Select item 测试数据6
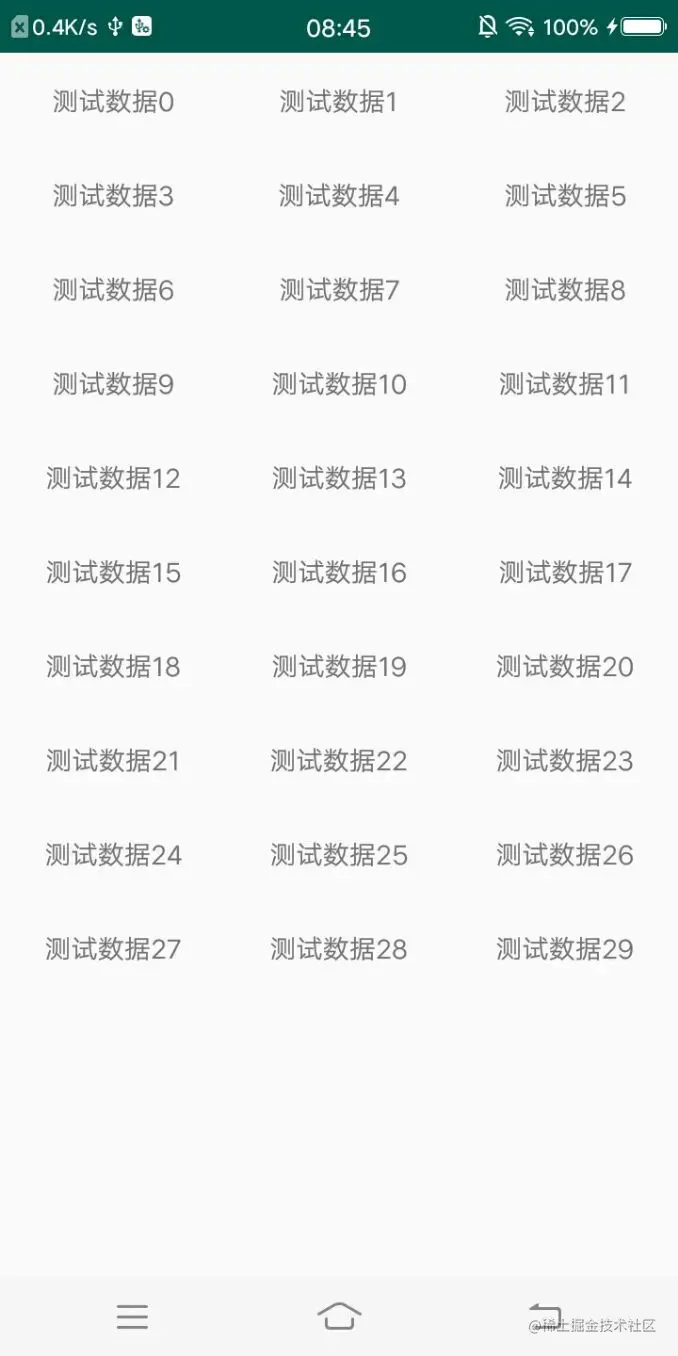The width and height of the screenshot is (678, 1356). coord(113,290)
